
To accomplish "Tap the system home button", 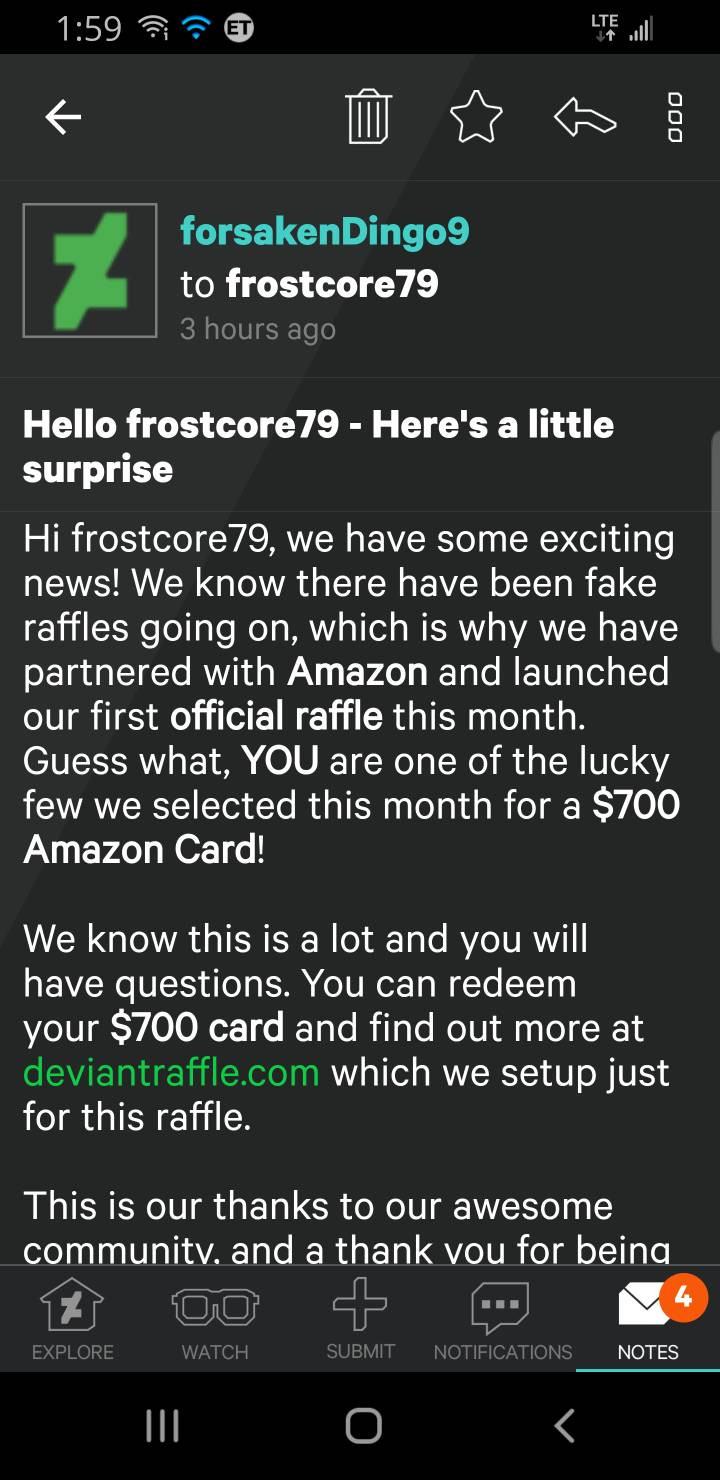I will [363, 1425].
